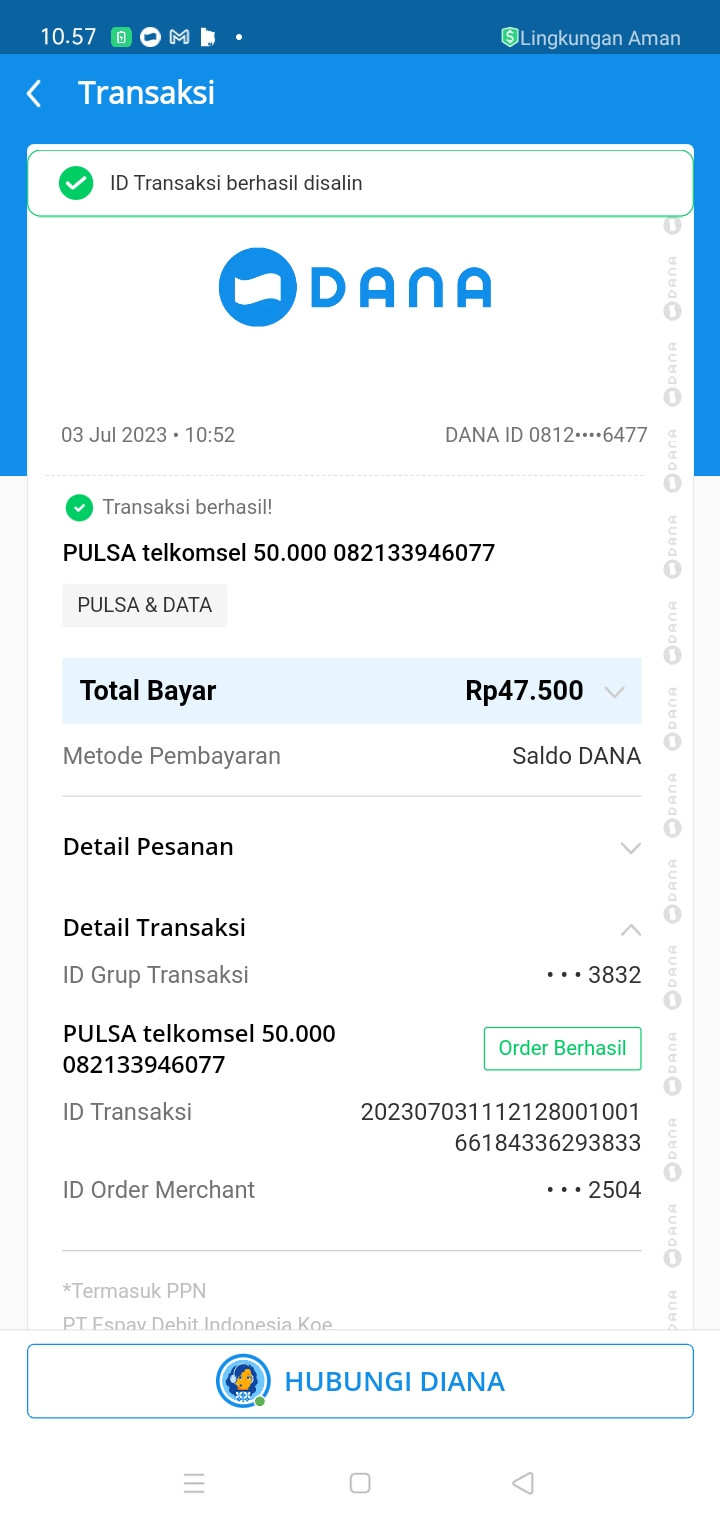Expand the Total Bayar breakdown
The image size is (720, 1520).
(x=614, y=692)
